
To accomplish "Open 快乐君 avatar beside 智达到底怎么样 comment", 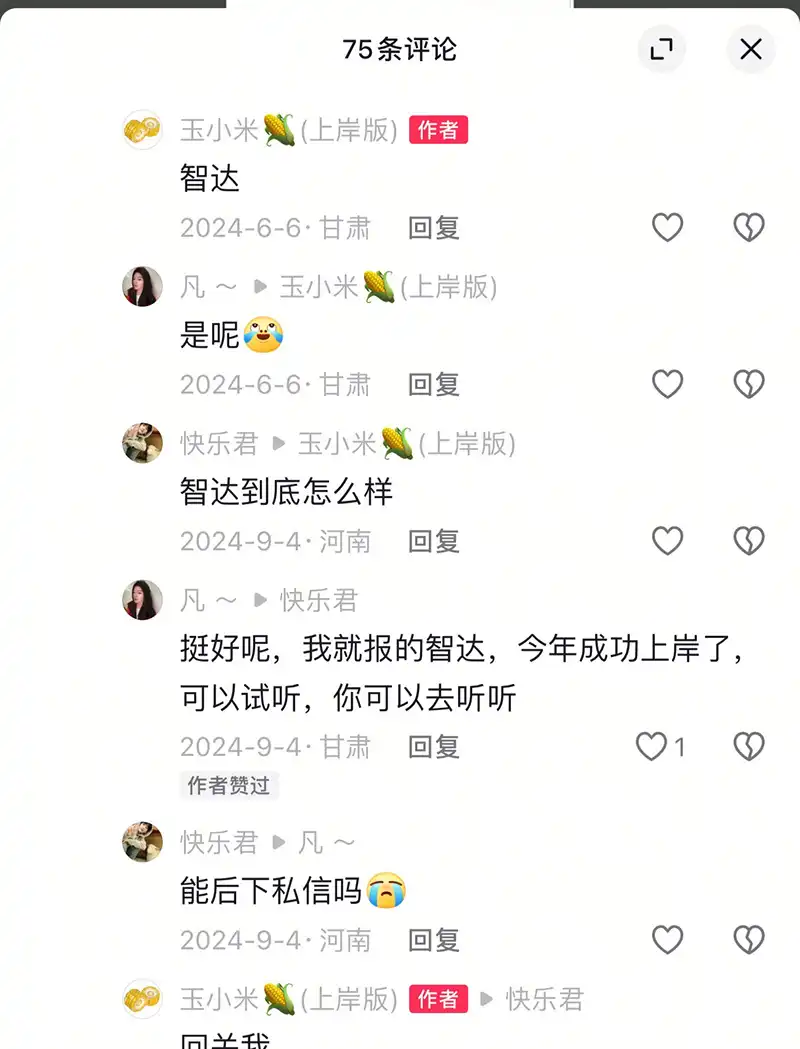I will click(x=142, y=443).
